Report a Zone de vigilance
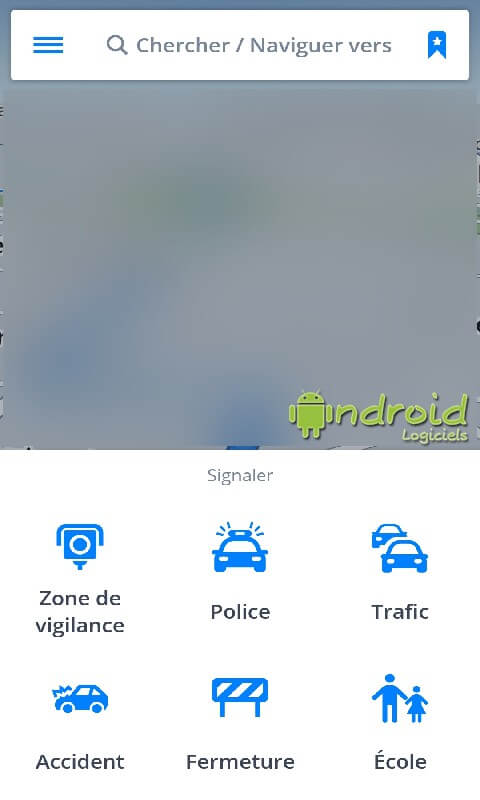This screenshot has height=800, width=480. 80,579
